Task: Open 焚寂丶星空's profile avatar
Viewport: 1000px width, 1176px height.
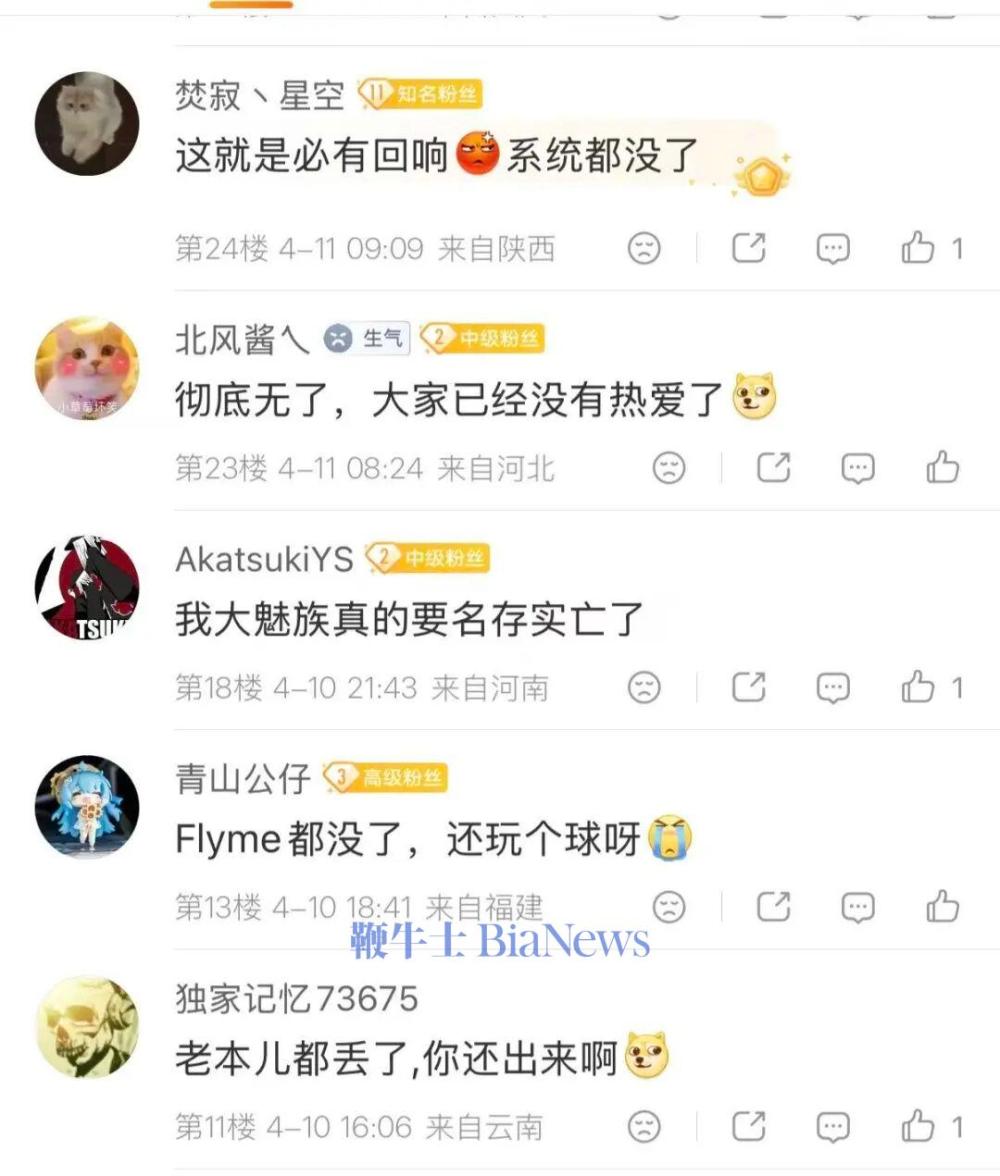Action: pyautogui.click(x=87, y=124)
